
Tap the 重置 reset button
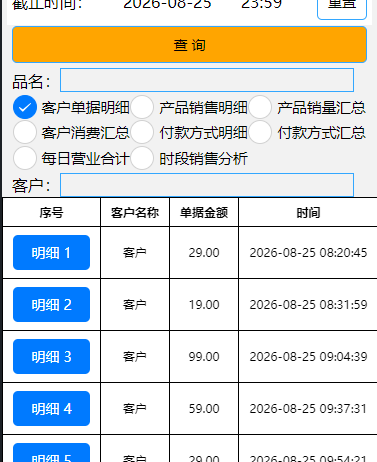pyautogui.click(x=342, y=7)
